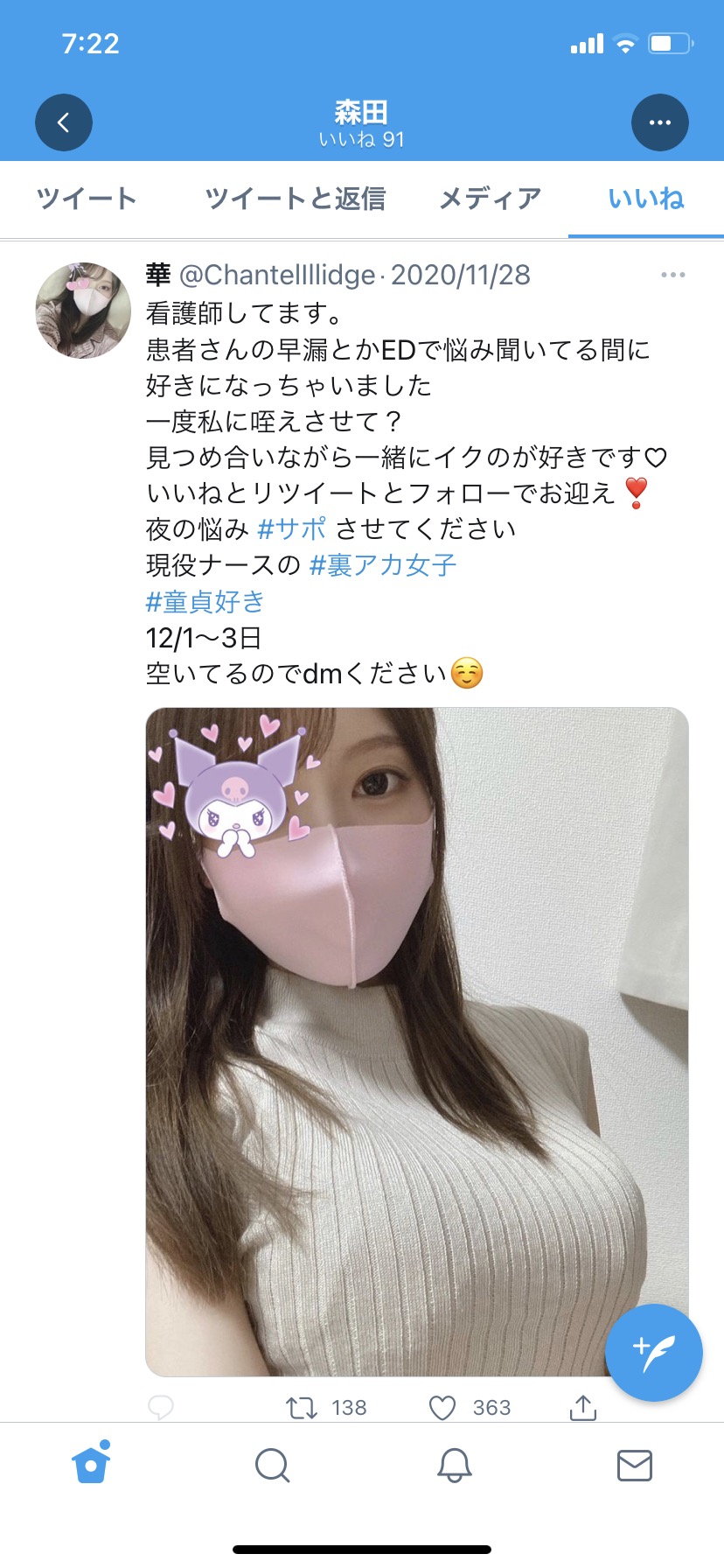Open the メディア tab
The width and height of the screenshot is (724, 1568).
[490, 199]
